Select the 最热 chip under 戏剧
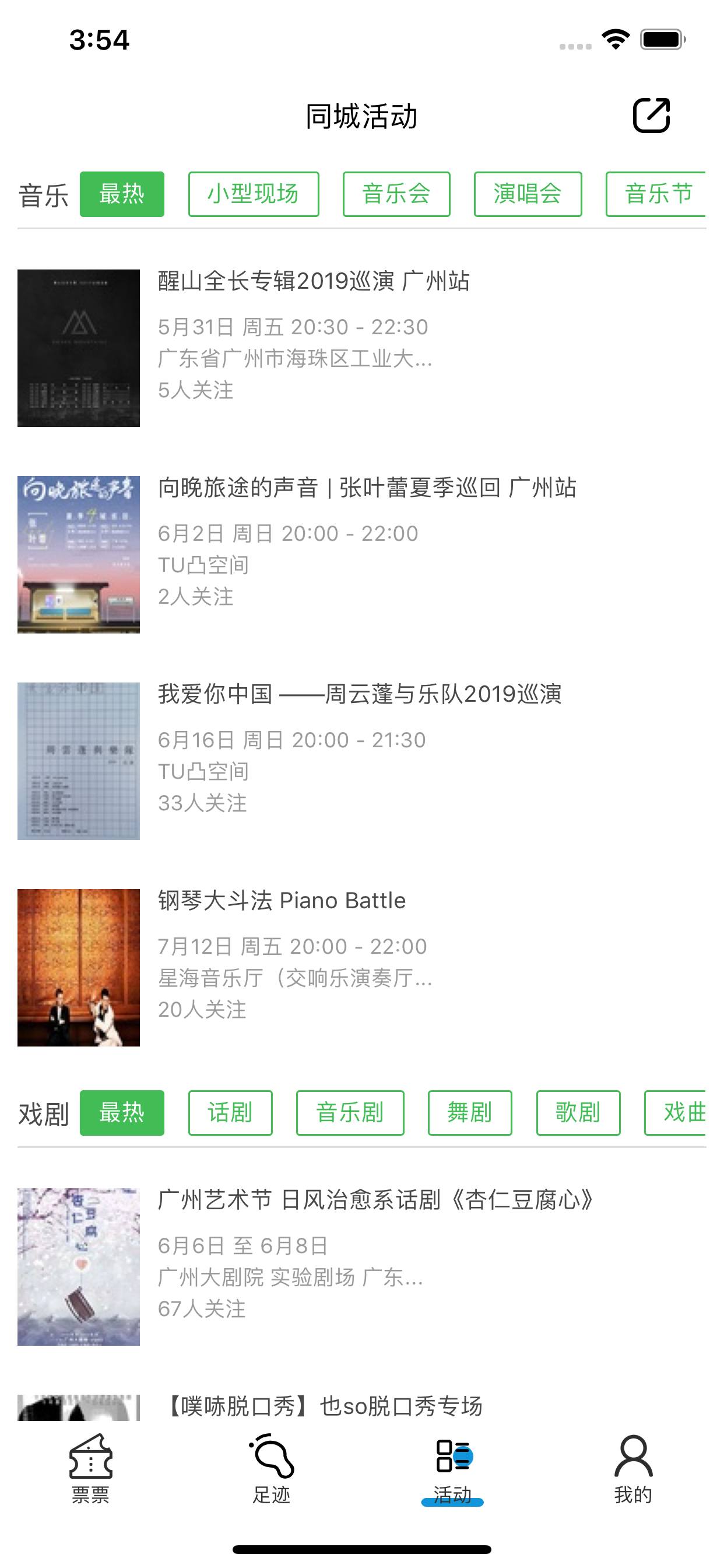Image resolution: width=724 pixels, height=1568 pixels. 122,1112
